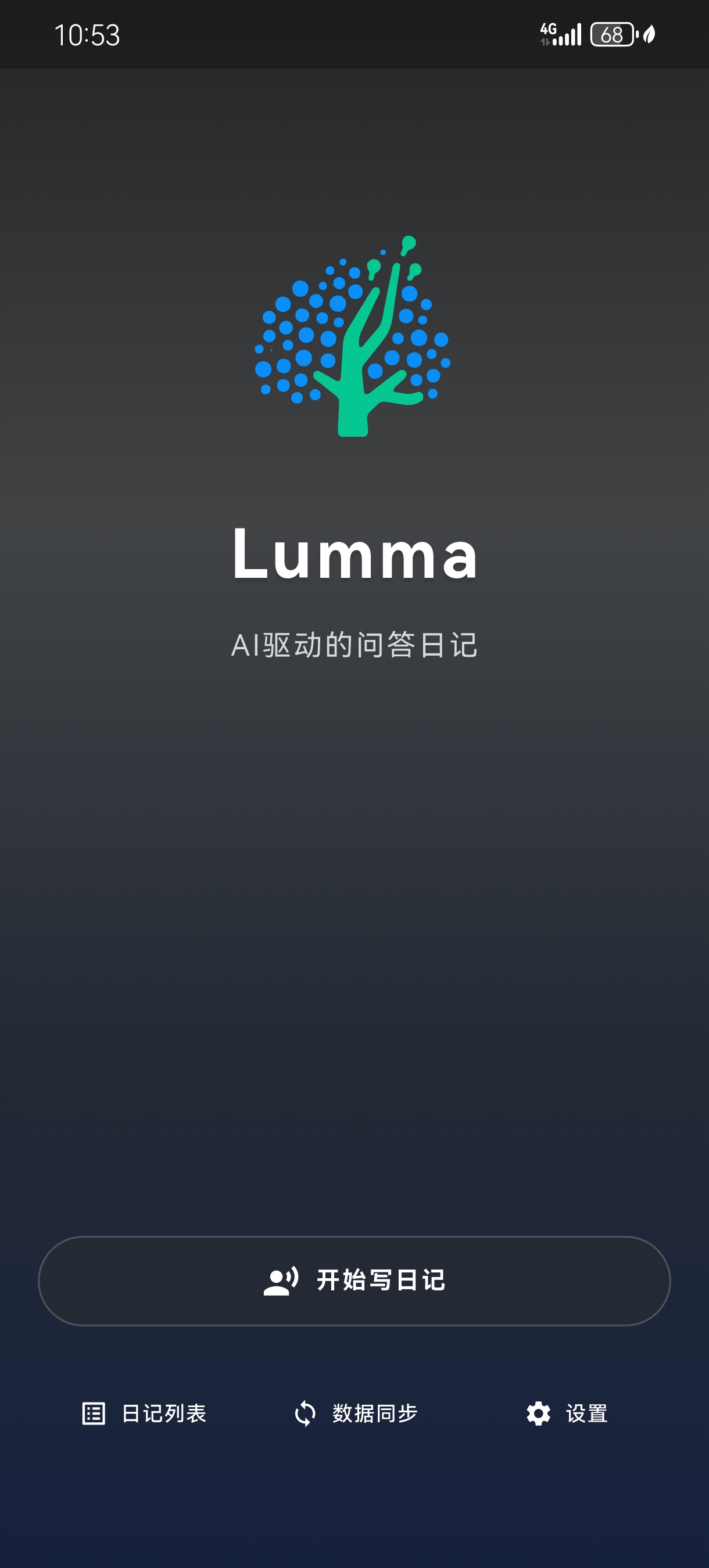Select 数据同步 to sync data
This screenshot has width=709, height=1568.
pyautogui.click(x=356, y=1413)
